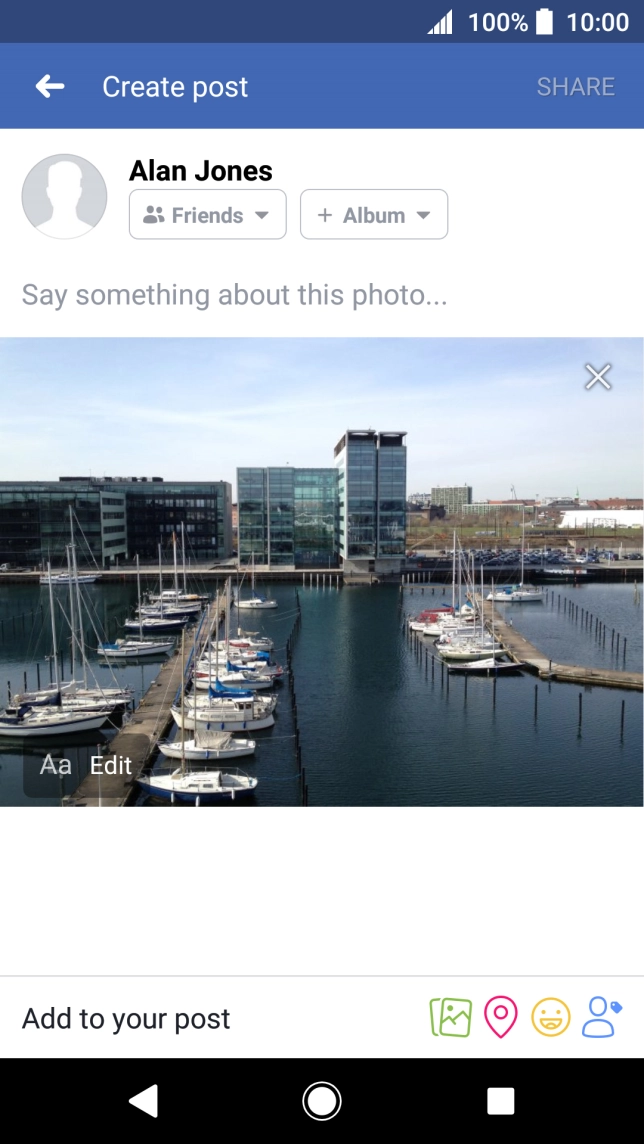The width and height of the screenshot is (644, 1144).
Task: Open Alan Jones profile picture
Action: (x=64, y=196)
